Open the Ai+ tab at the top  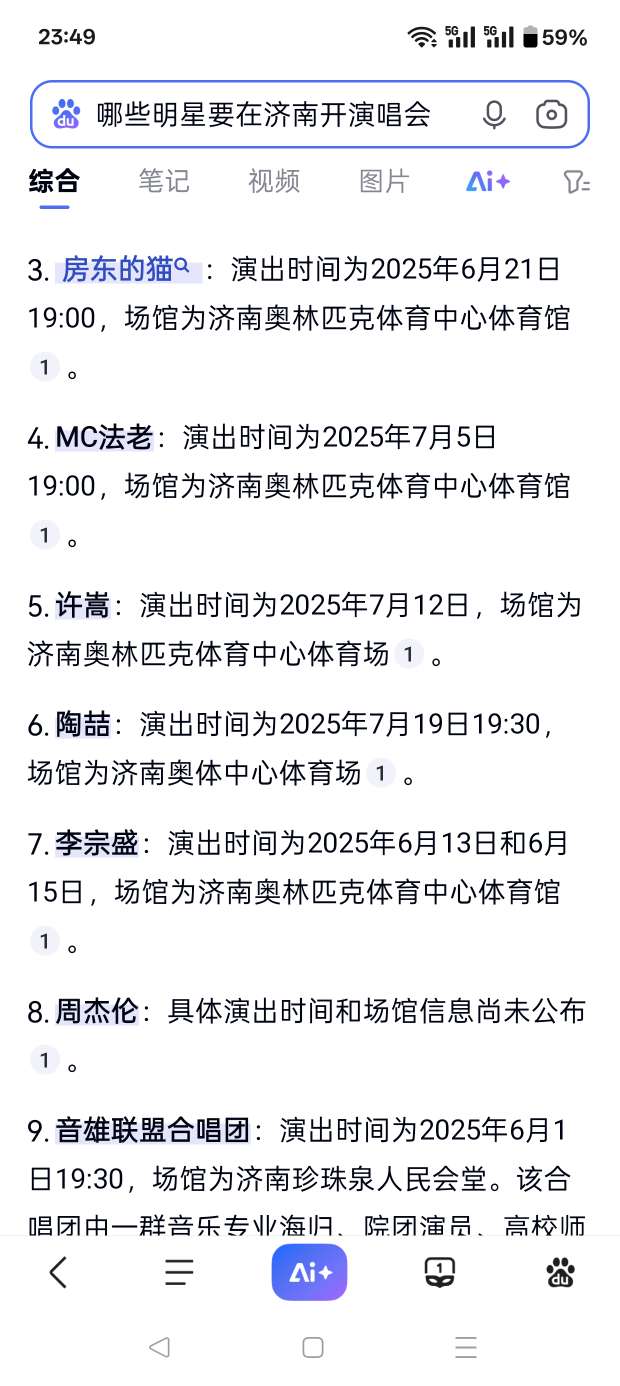[489, 182]
